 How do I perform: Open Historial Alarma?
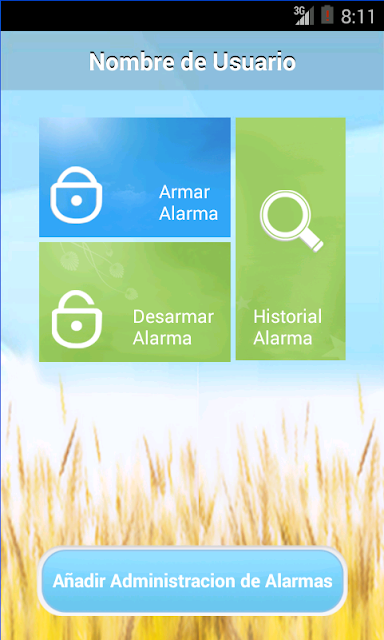coord(291,239)
